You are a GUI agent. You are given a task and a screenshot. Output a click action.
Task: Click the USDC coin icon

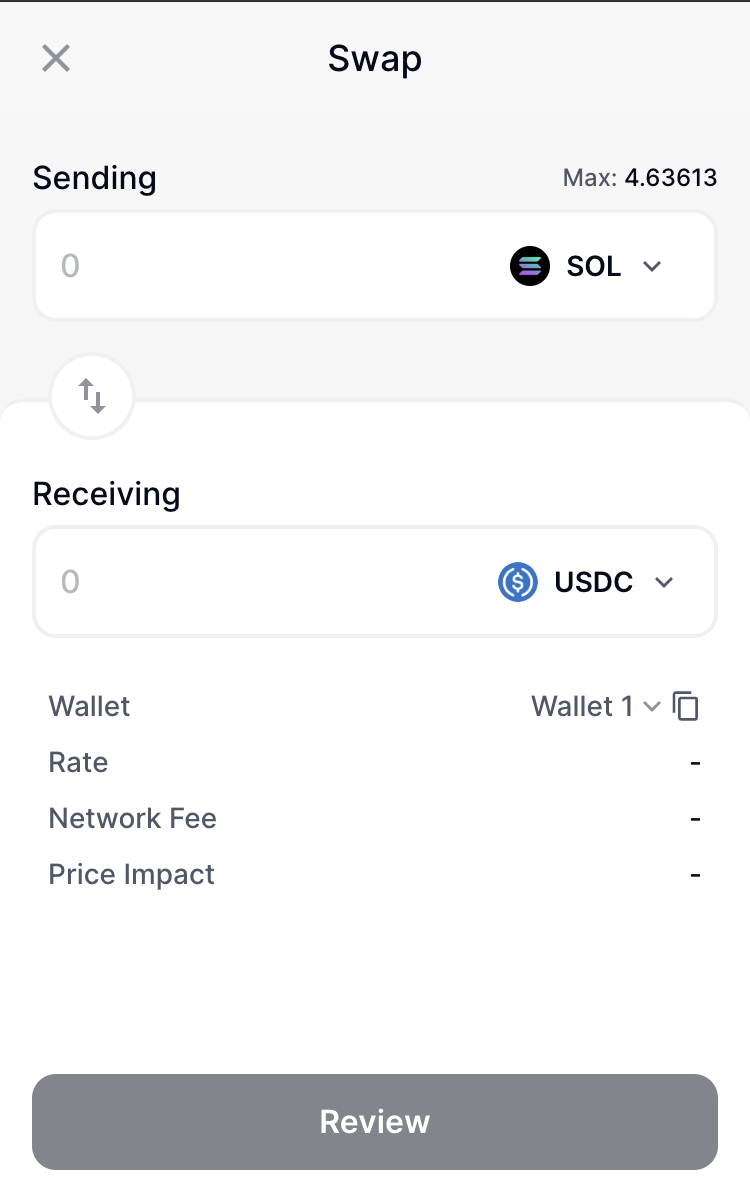517,582
